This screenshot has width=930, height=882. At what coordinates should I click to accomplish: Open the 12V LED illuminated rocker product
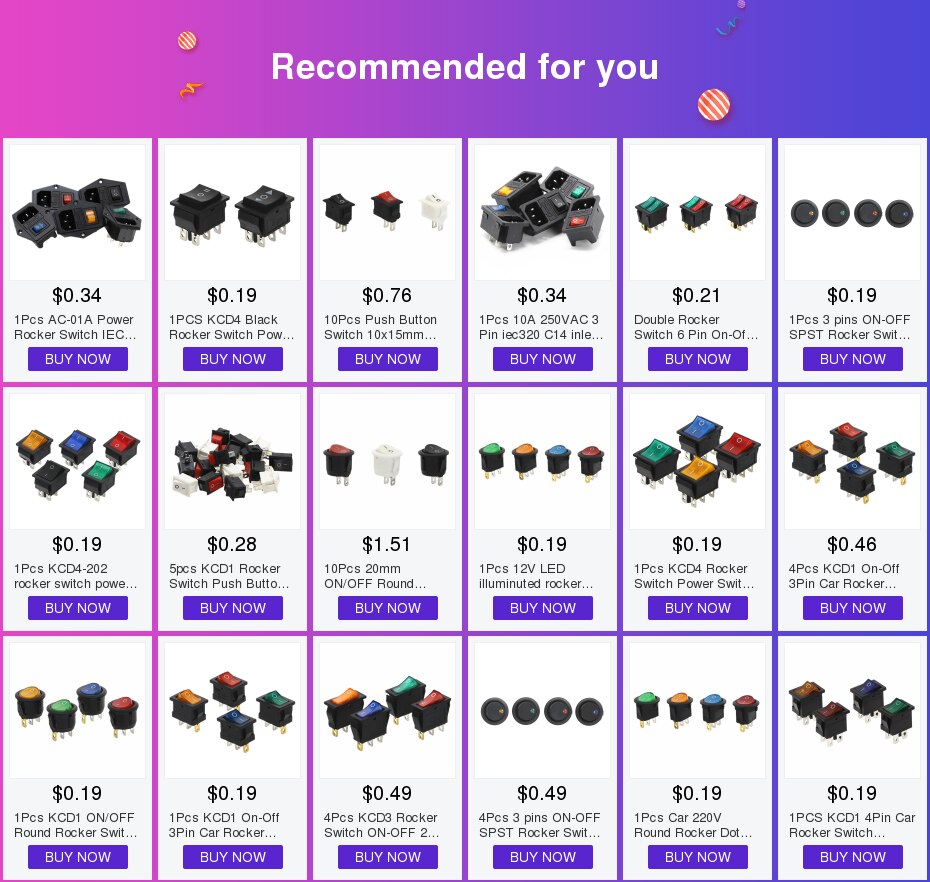tap(542, 462)
